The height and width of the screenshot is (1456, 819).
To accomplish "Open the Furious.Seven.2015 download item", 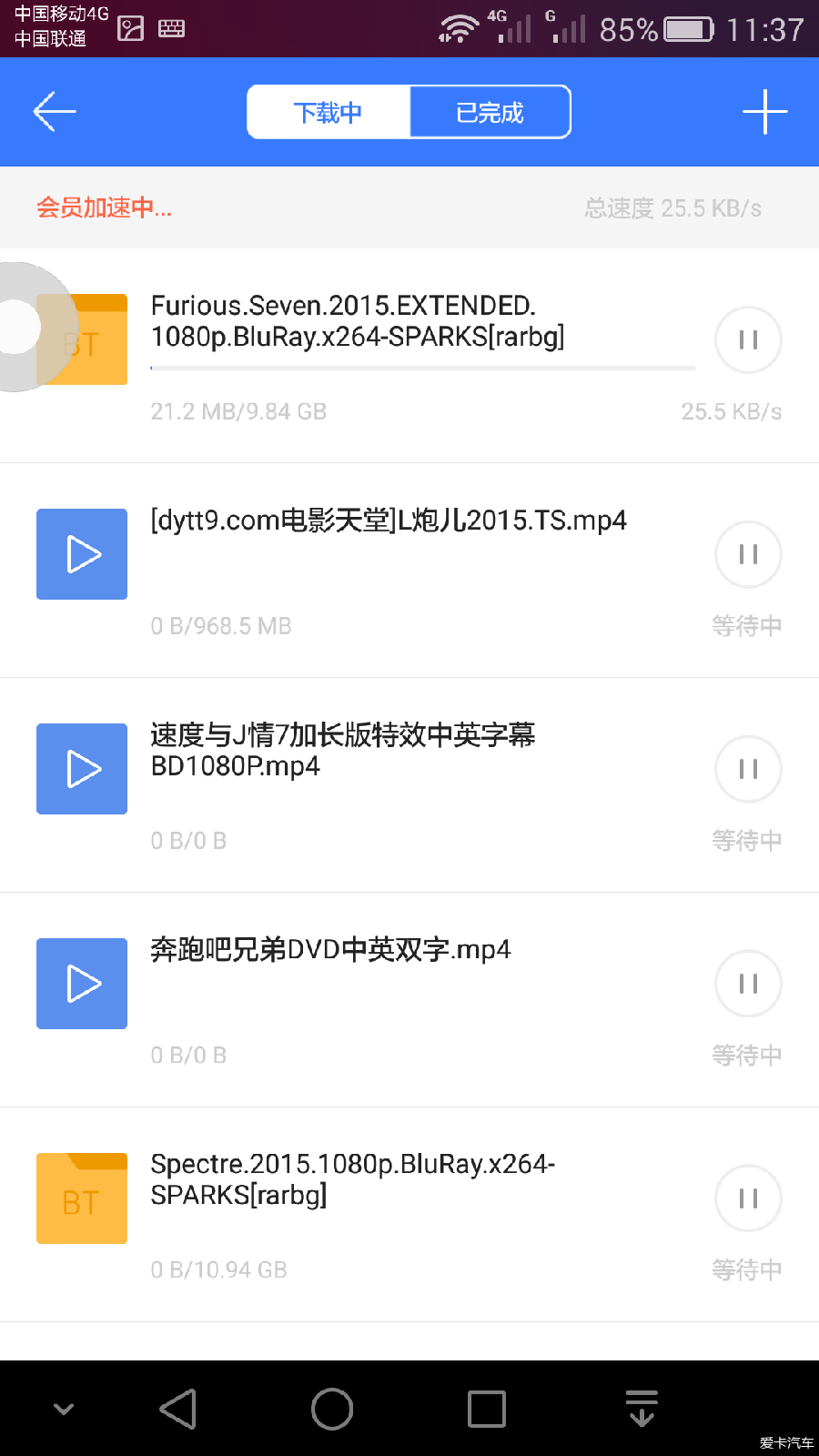I will tap(409, 356).
